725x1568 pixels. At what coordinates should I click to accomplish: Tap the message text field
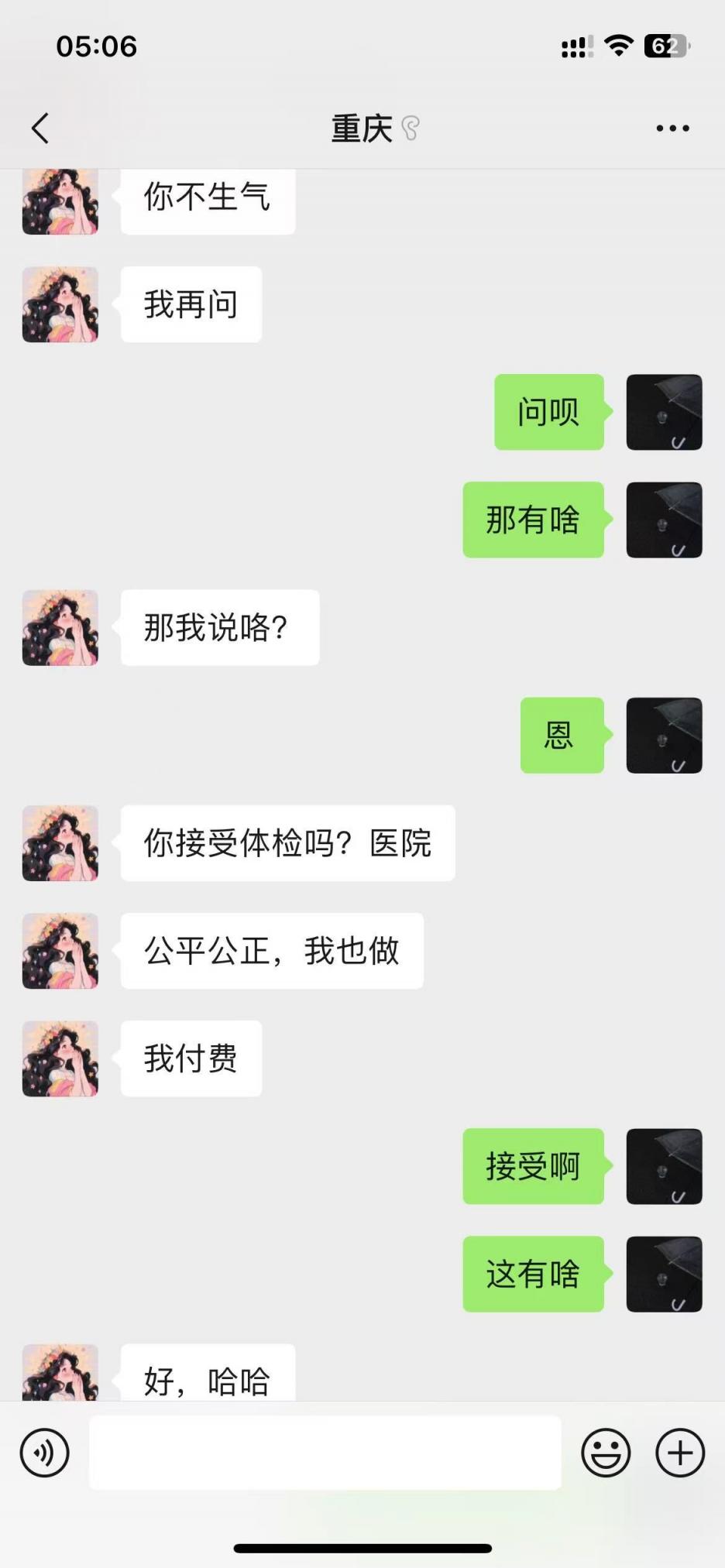click(x=325, y=1453)
